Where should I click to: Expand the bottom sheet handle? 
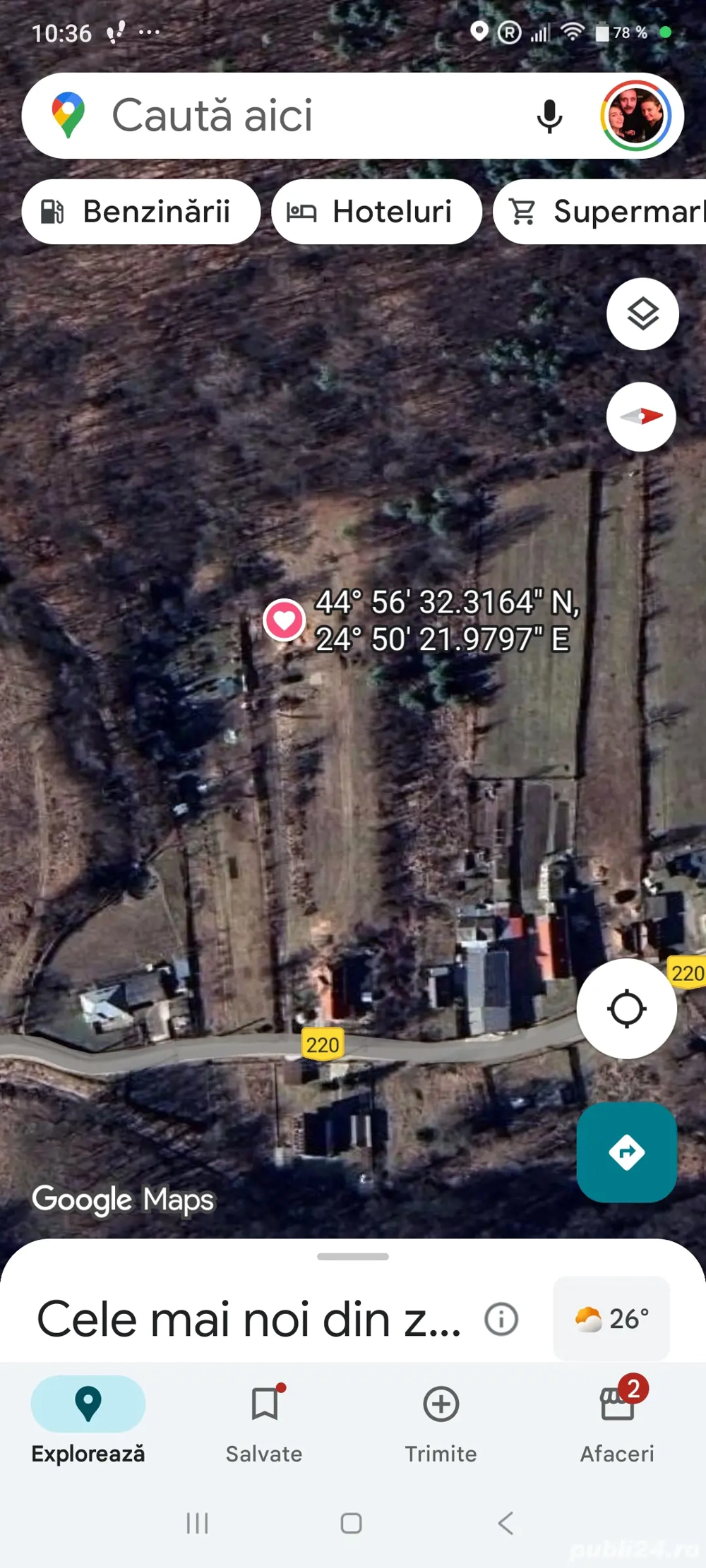pos(353,1257)
